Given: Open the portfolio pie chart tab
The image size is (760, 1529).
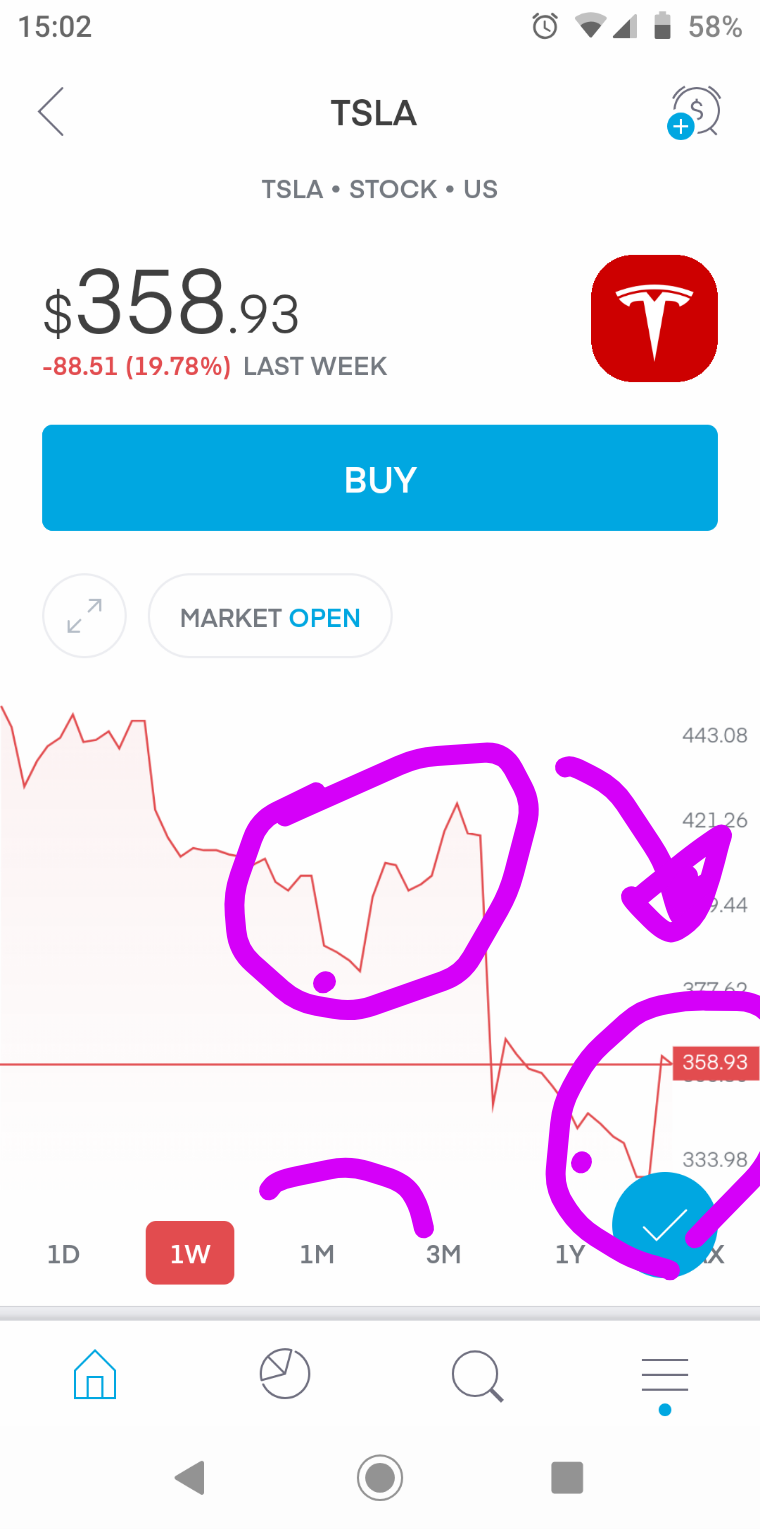Looking at the screenshot, I should (285, 1374).
